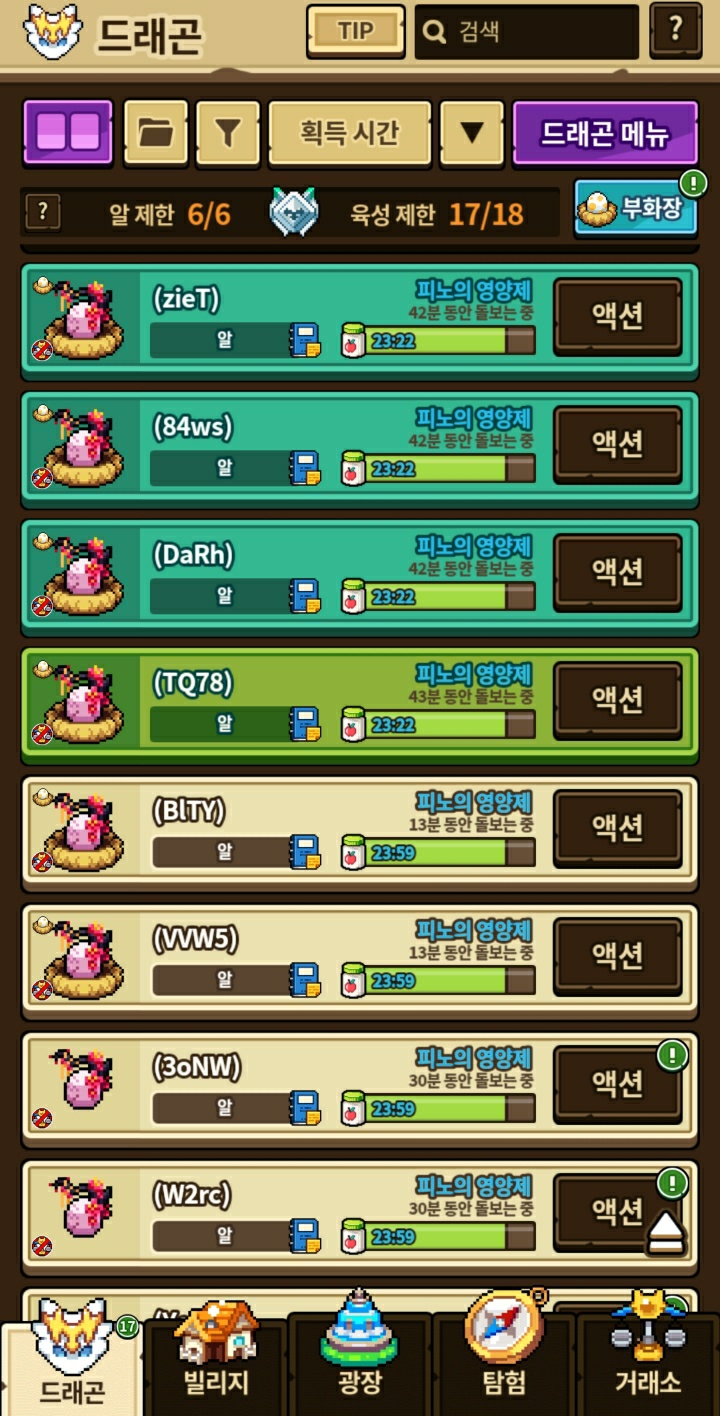Image resolution: width=720 pixels, height=1416 pixels.
Task: Select the 획득 시간 sort option
Action: (x=349, y=132)
